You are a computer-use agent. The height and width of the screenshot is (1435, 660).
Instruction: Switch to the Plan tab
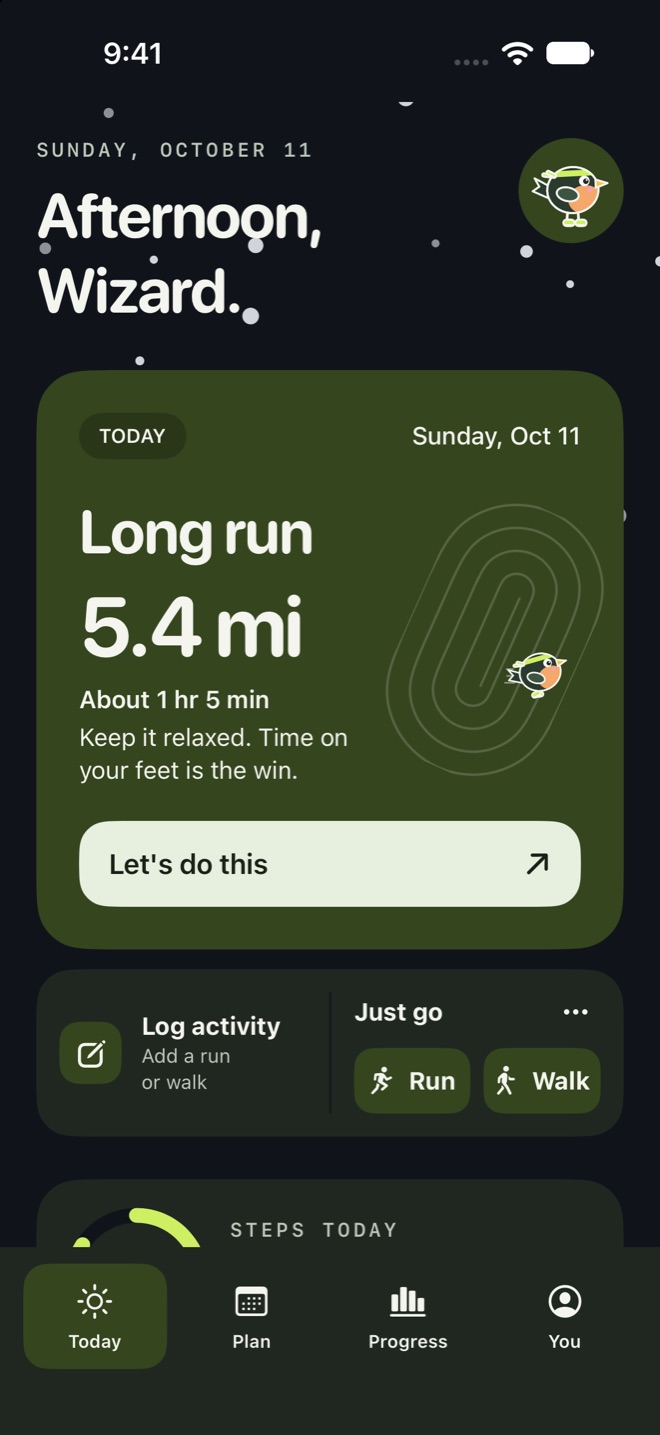[251, 1317]
